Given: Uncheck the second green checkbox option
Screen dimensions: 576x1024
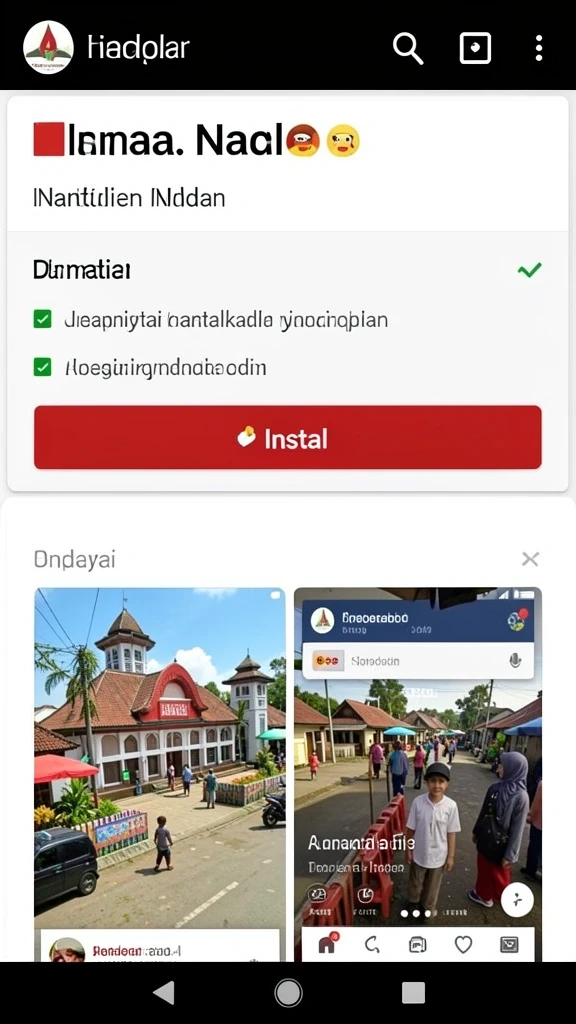Looking at the screenshot, I should point(42,367).
